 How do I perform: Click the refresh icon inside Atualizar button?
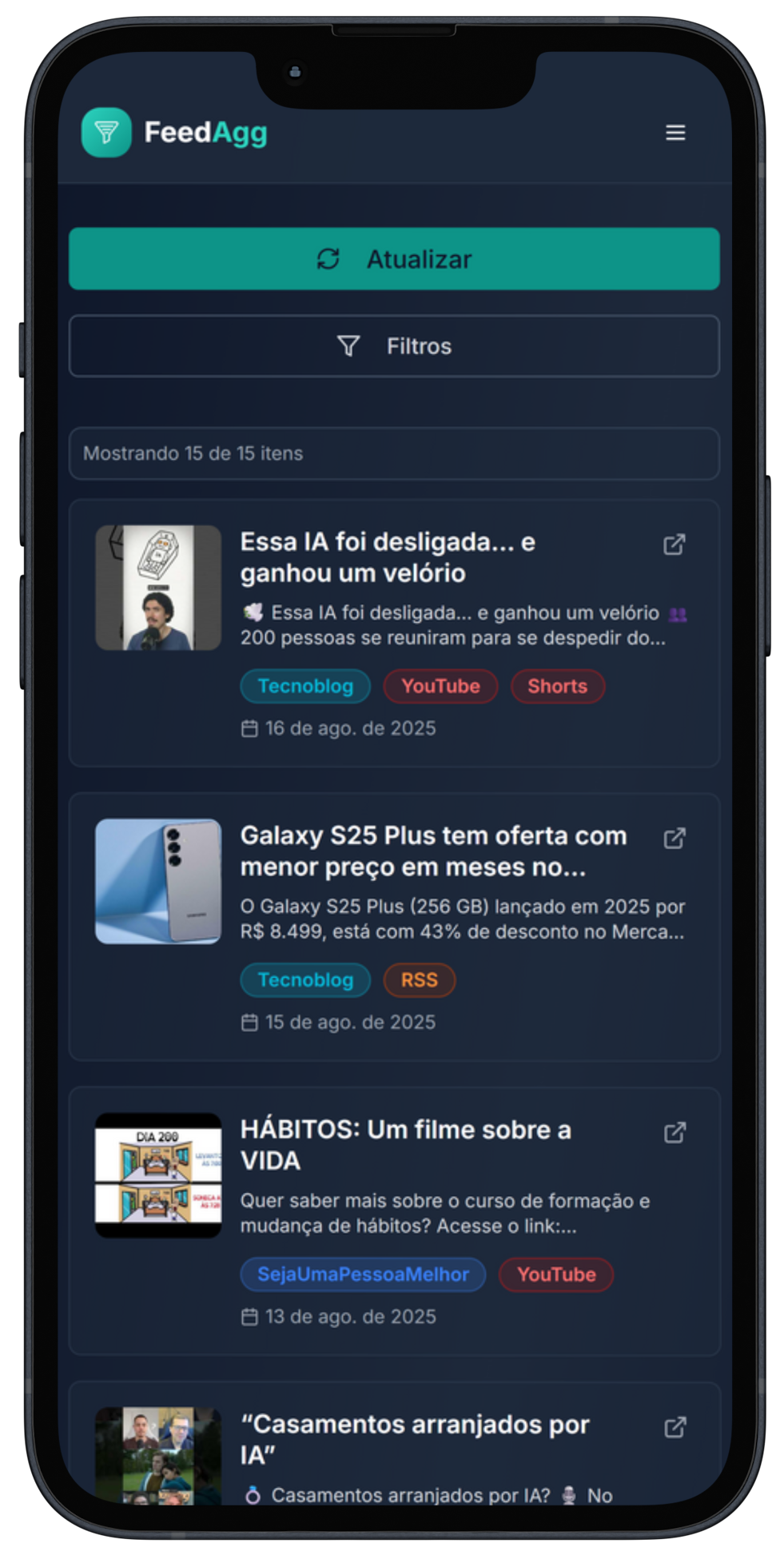pyautogui.click(x=328, y=258)
